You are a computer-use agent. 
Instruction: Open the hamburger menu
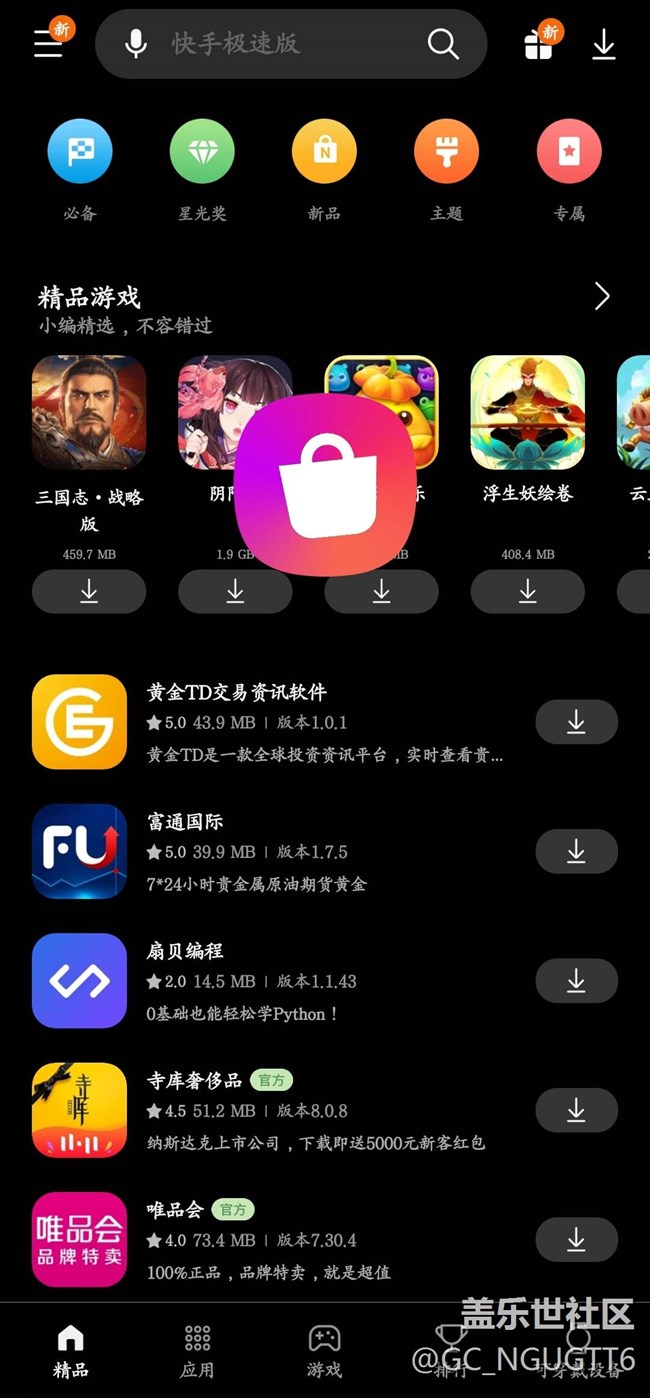(48, 44)
